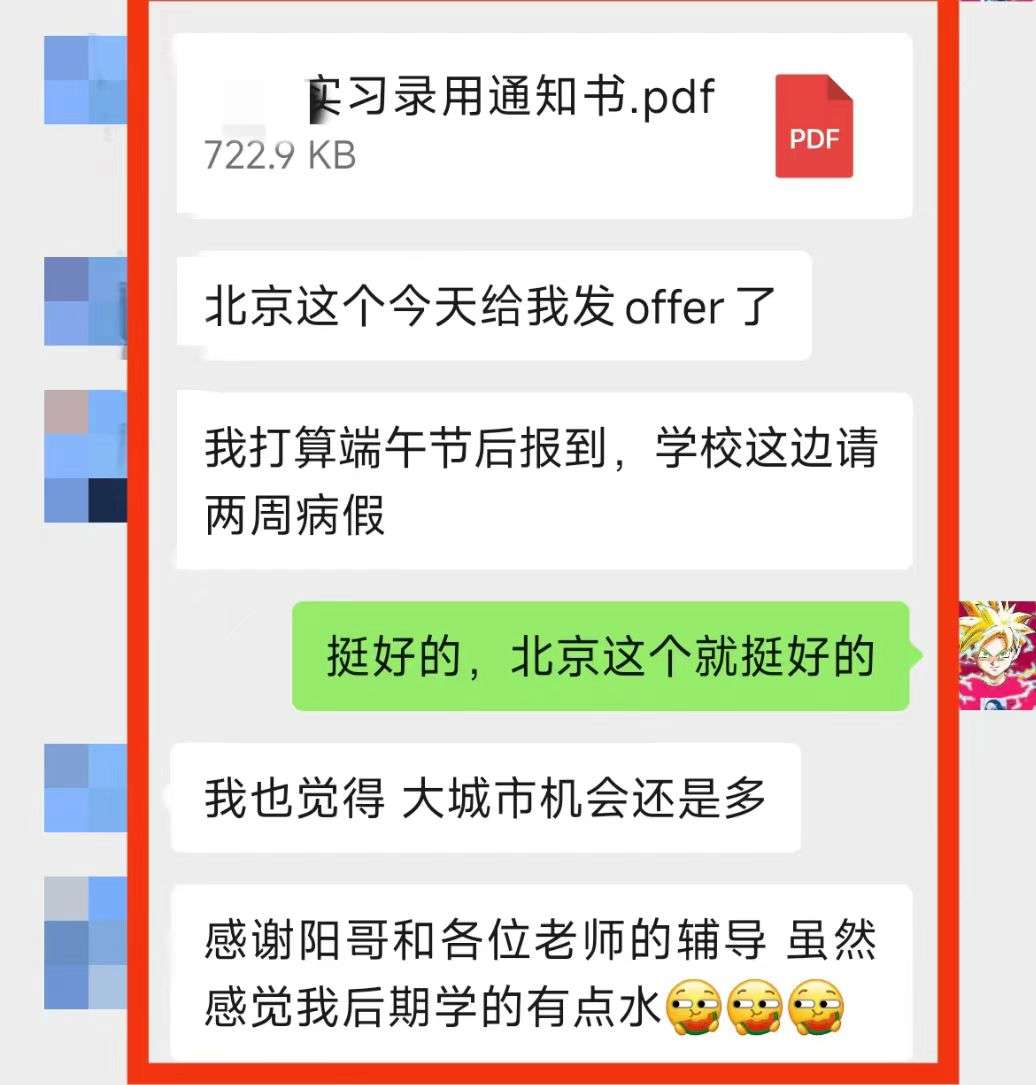Tap the anime avatar beside the green message
The width and height of the screenshot is (1036, 1085).
(x=996, y=656)
